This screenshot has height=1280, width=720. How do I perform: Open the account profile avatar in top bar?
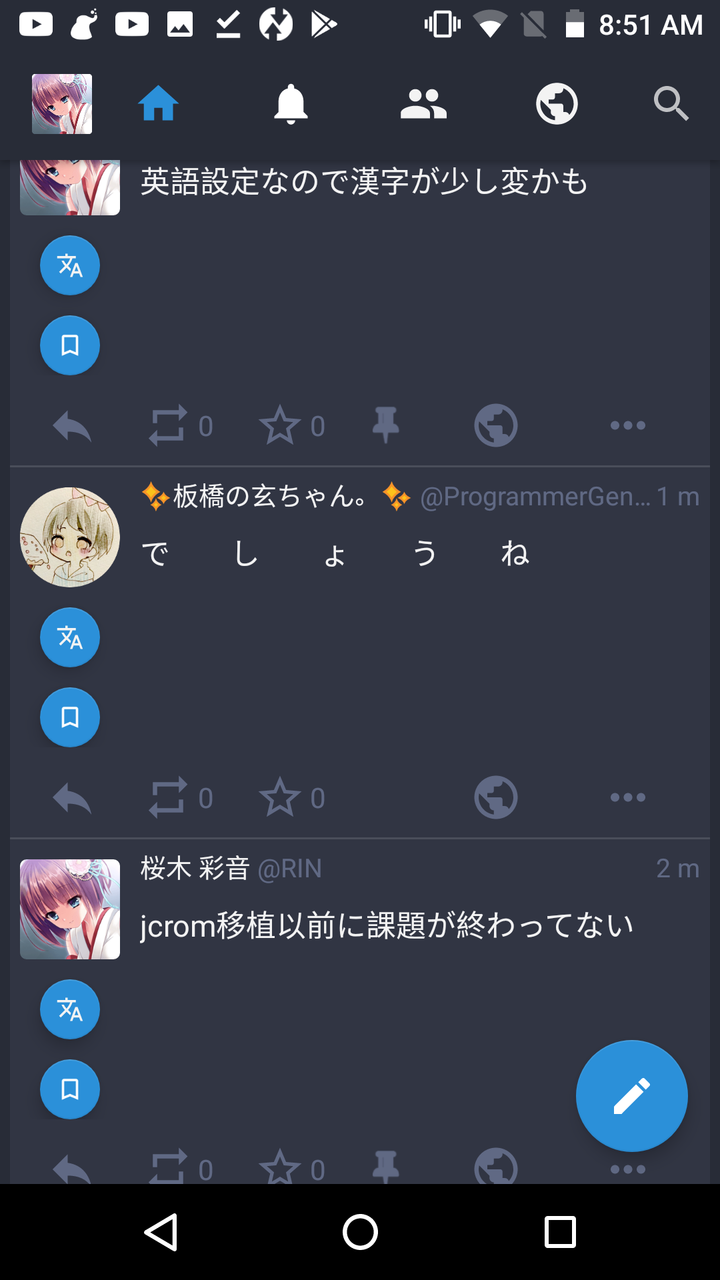click(62, 104)
